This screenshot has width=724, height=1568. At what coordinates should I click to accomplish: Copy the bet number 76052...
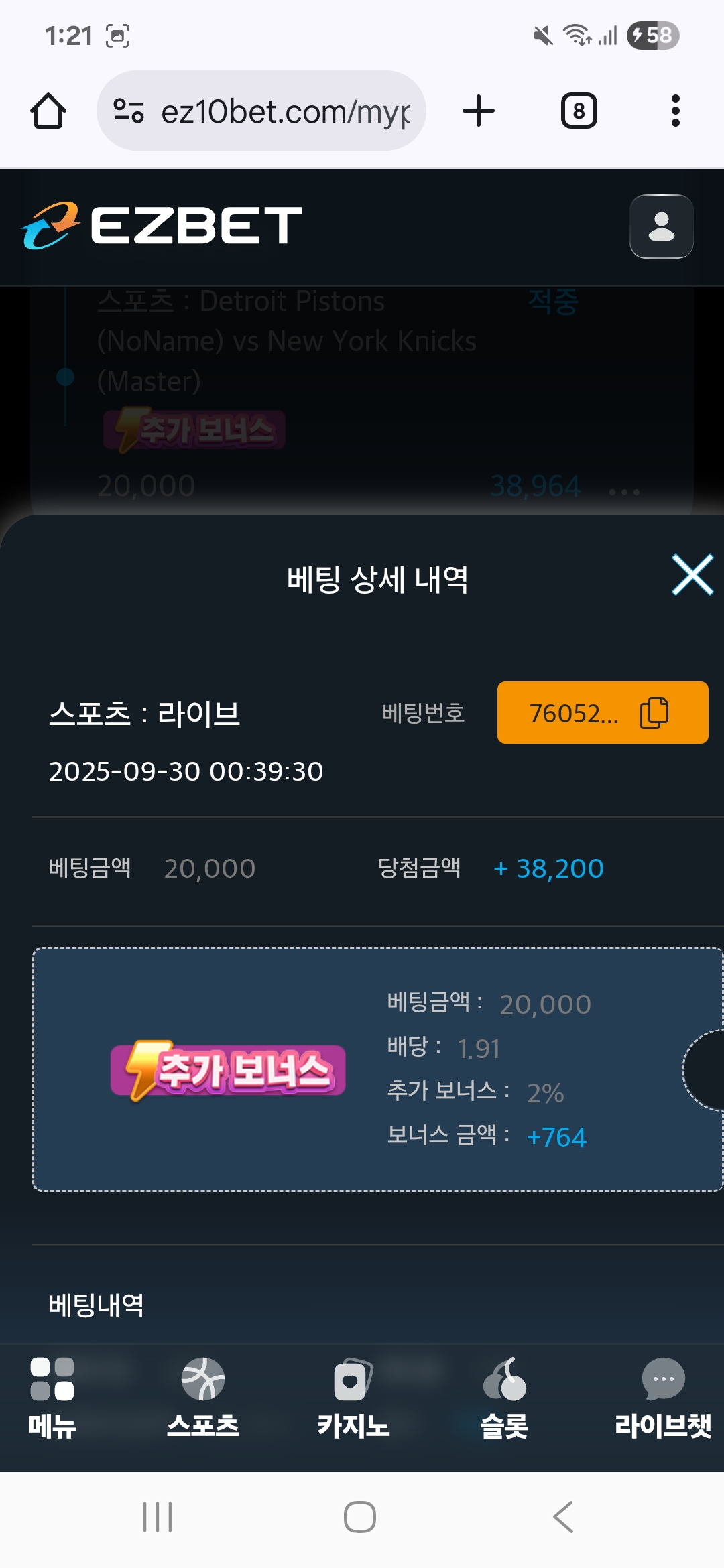(654, 712)
